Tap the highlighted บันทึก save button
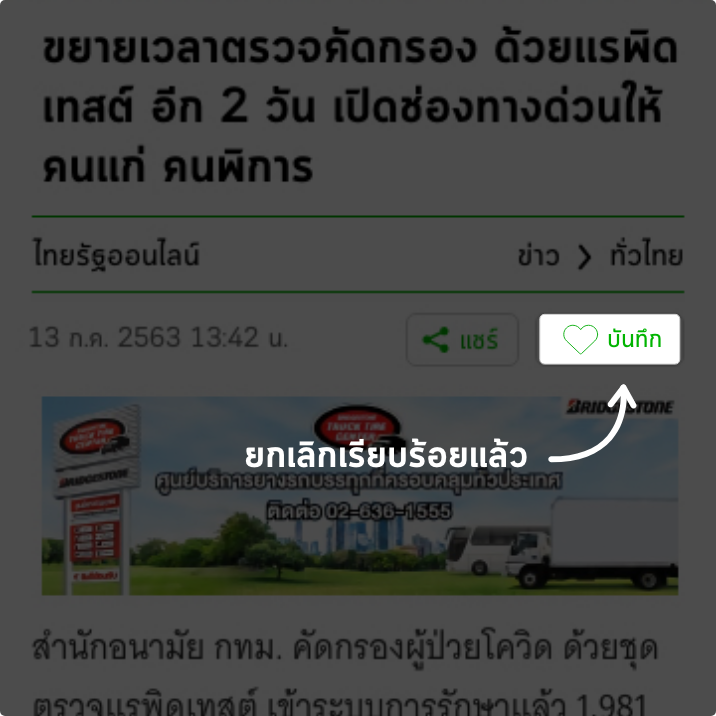 tap(609, 339)
